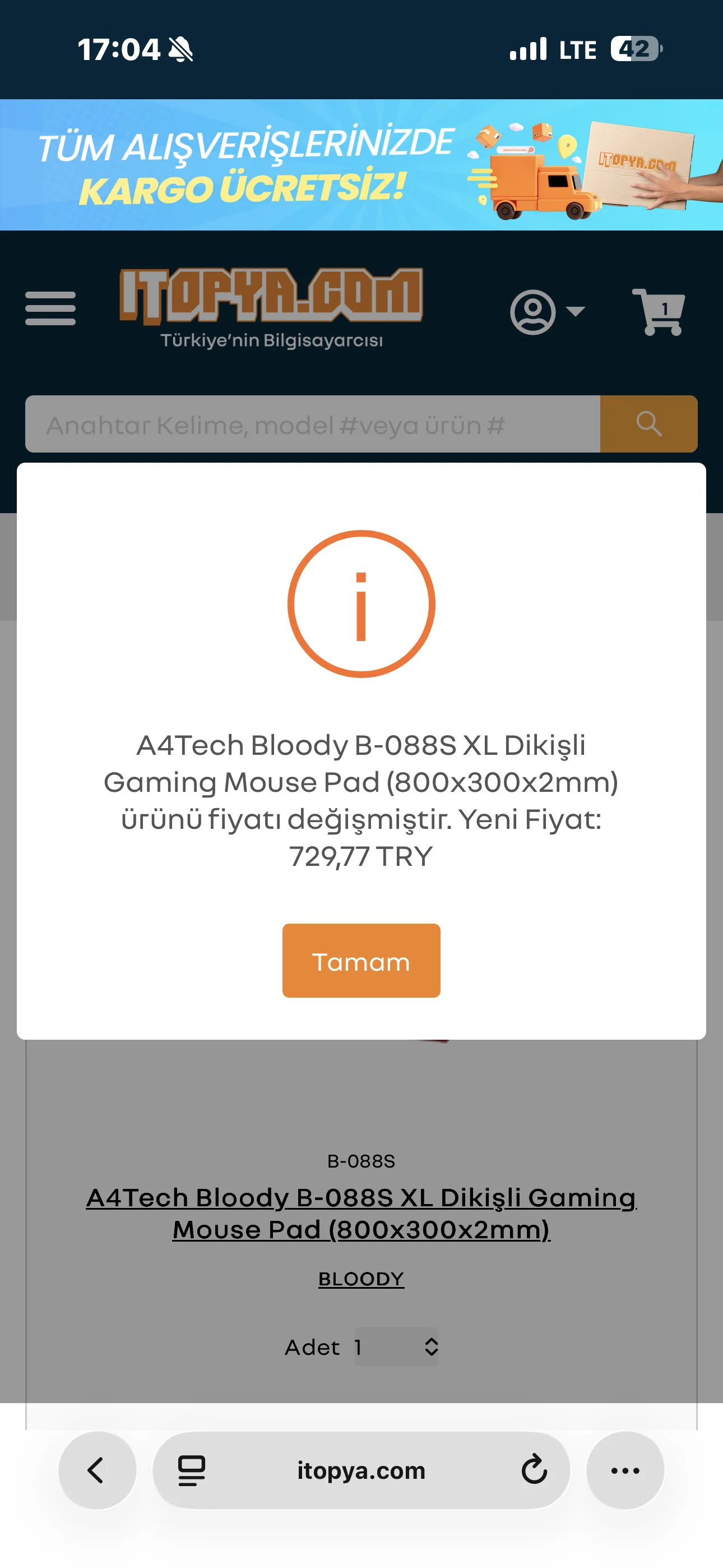Open the account profile dropdown

pos(546,312)
